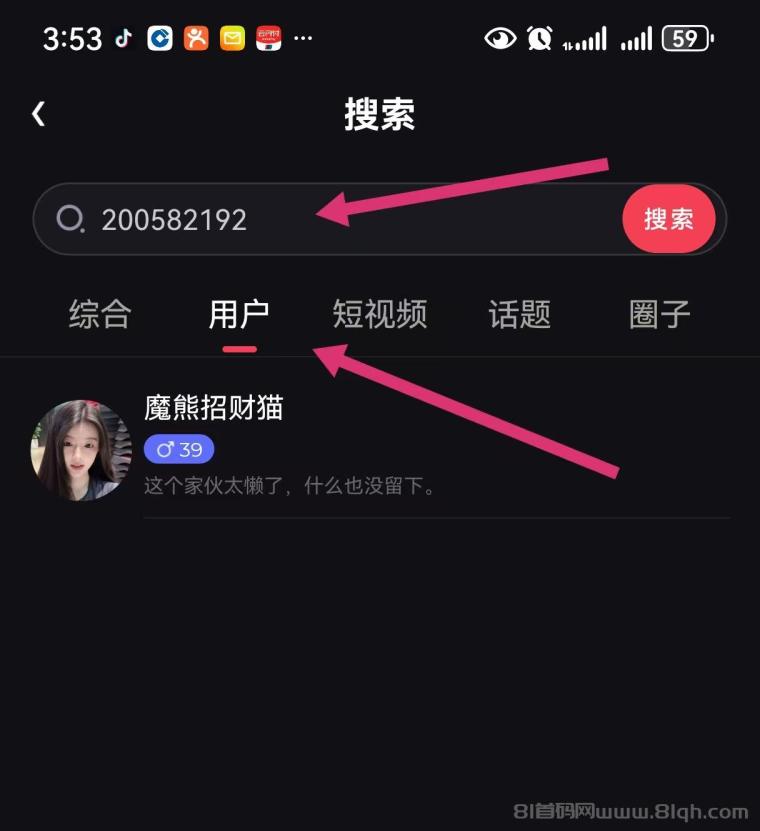Image resolution: width=760 pixels, height=831 pixels.
Task: Select the 用户 tab
Action: click(x=238, y=315)
